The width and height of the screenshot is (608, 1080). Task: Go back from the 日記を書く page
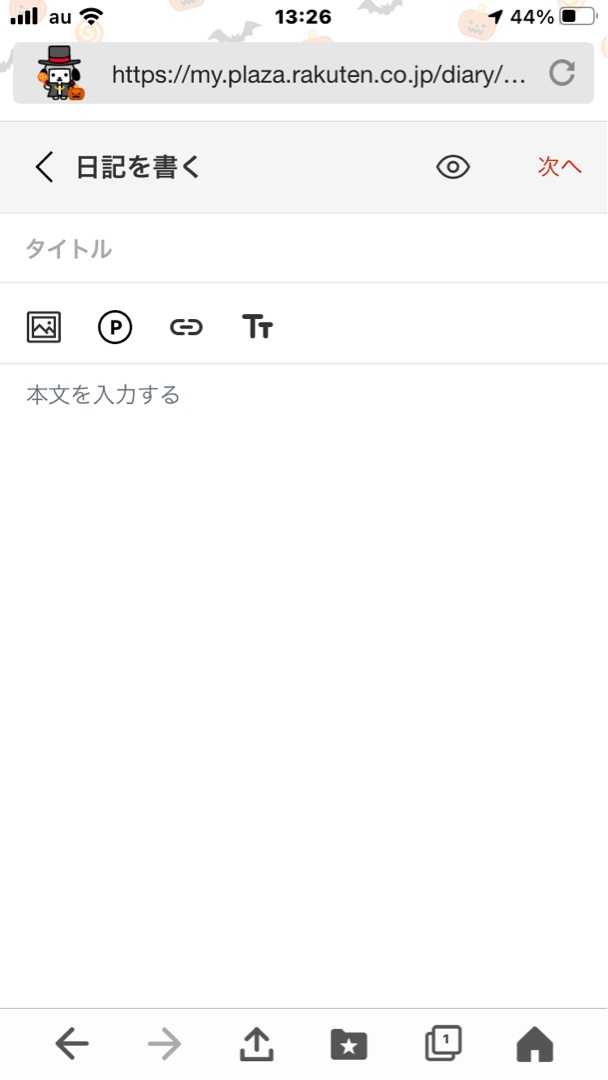point(43,167)
